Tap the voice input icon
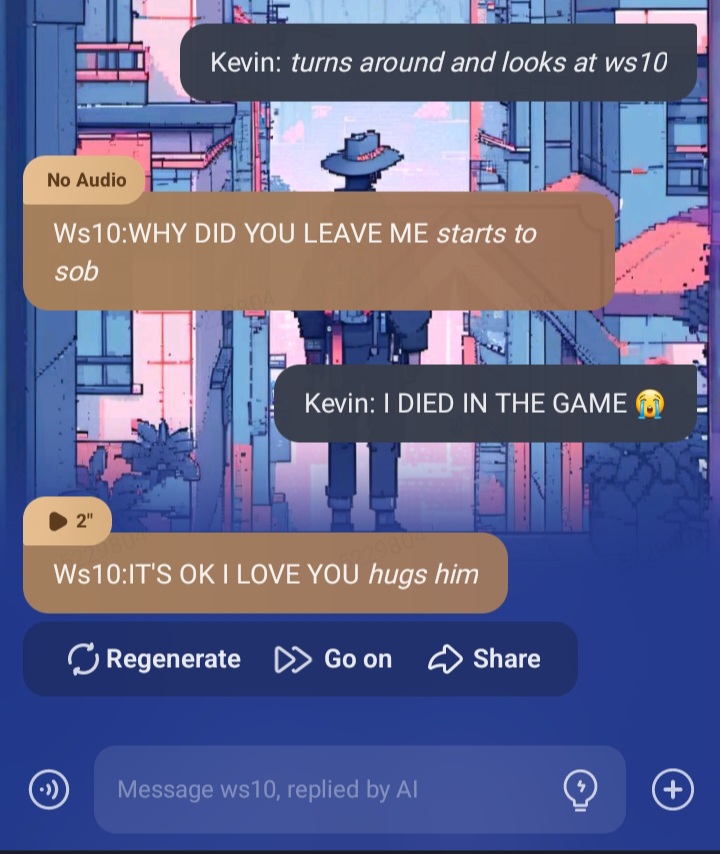720x854 pixels. tap(48, 789)
